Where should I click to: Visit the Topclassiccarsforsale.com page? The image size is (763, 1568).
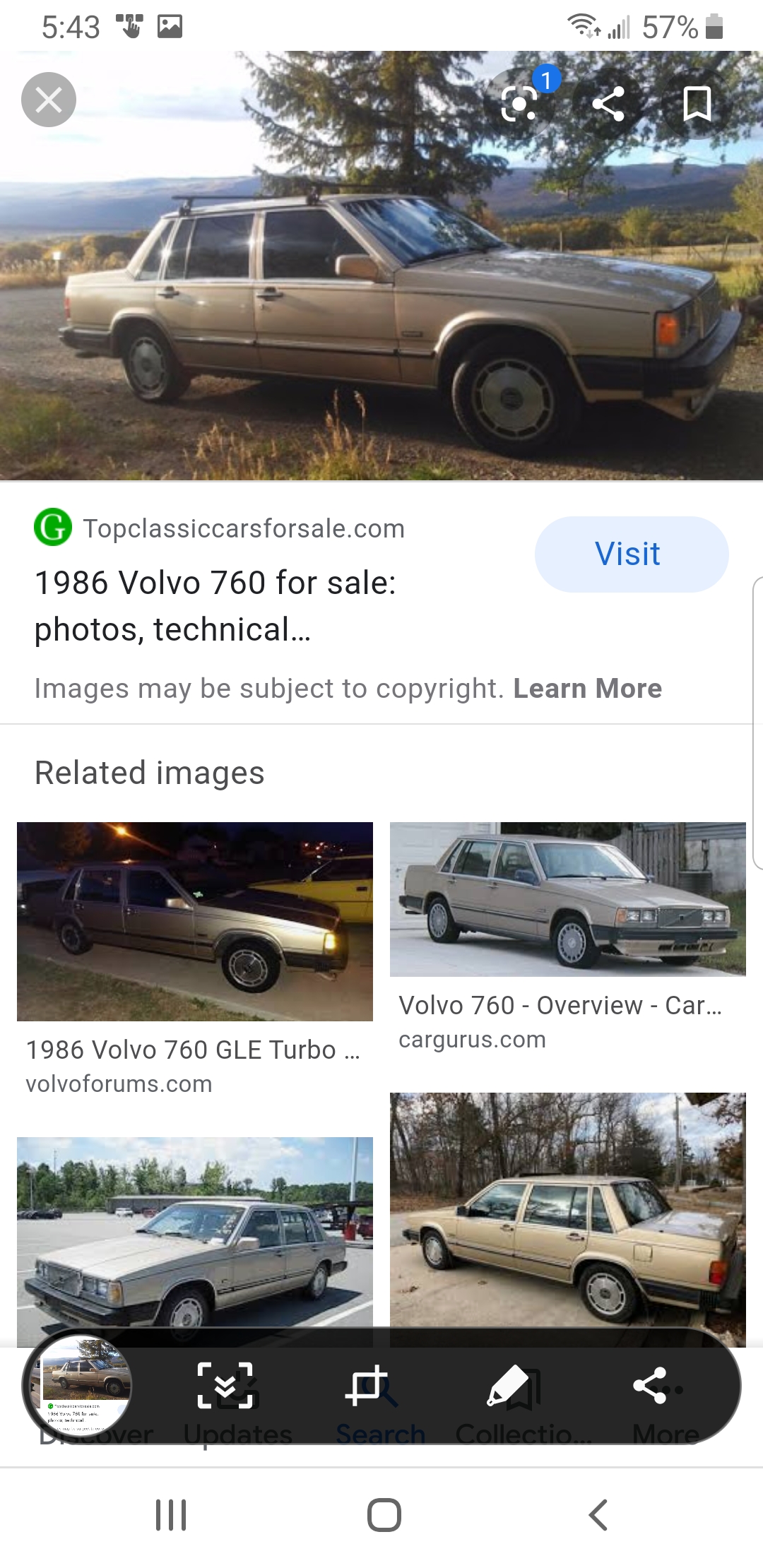pos(631,554)
